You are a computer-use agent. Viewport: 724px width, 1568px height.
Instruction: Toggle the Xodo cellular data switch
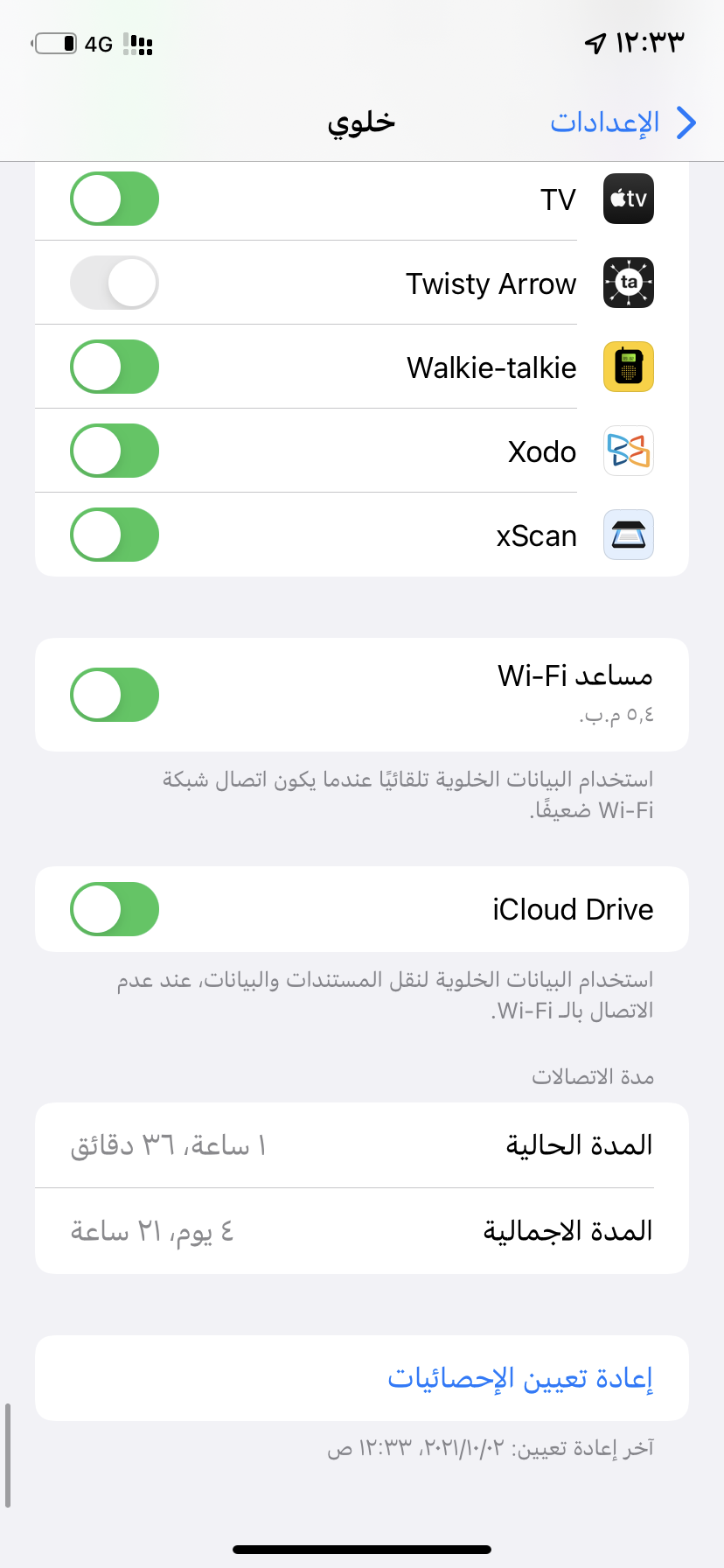pos(115,451)
